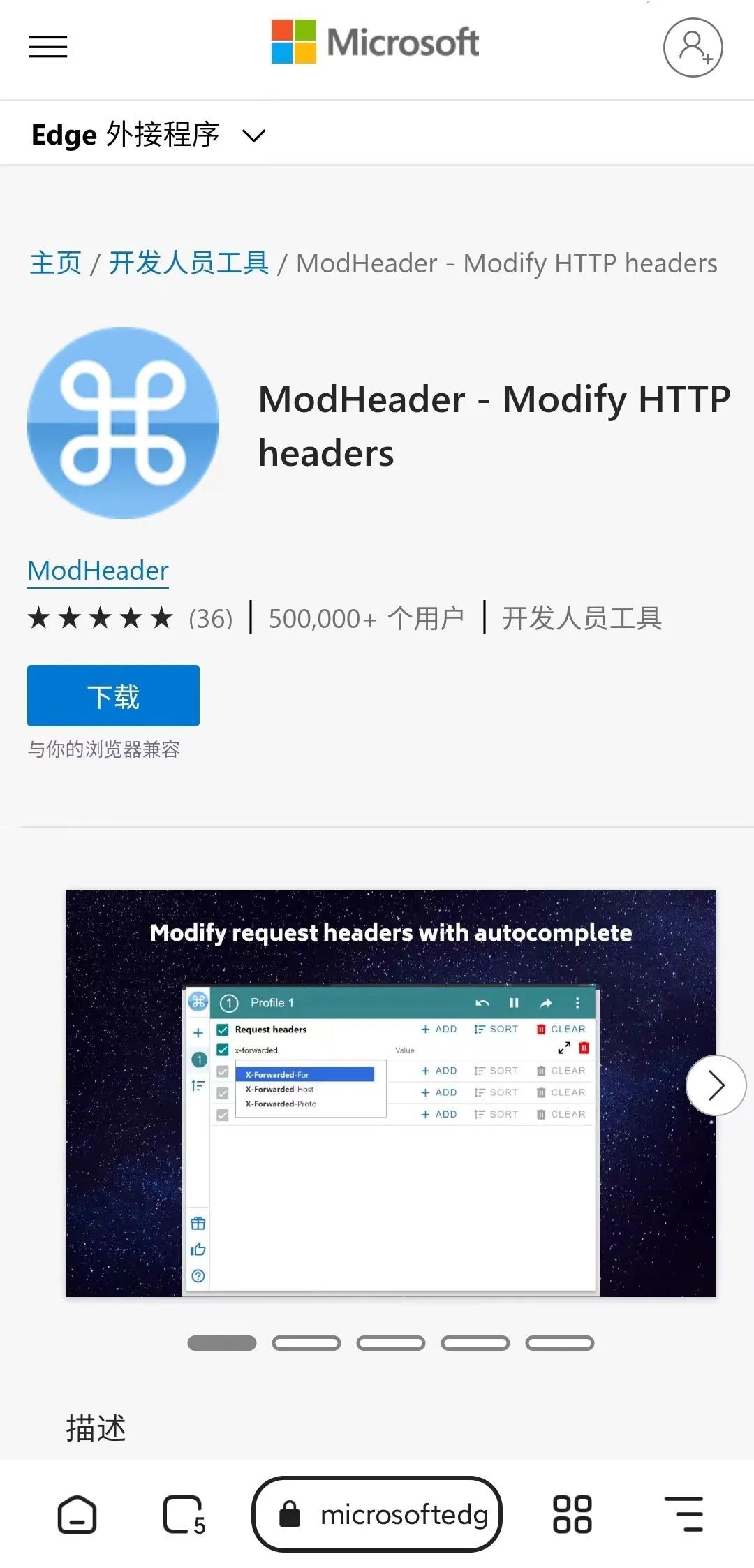Jump to the second carousel indicator
This screenshot has width=754, height=1568.
(x=306, y=1342)
